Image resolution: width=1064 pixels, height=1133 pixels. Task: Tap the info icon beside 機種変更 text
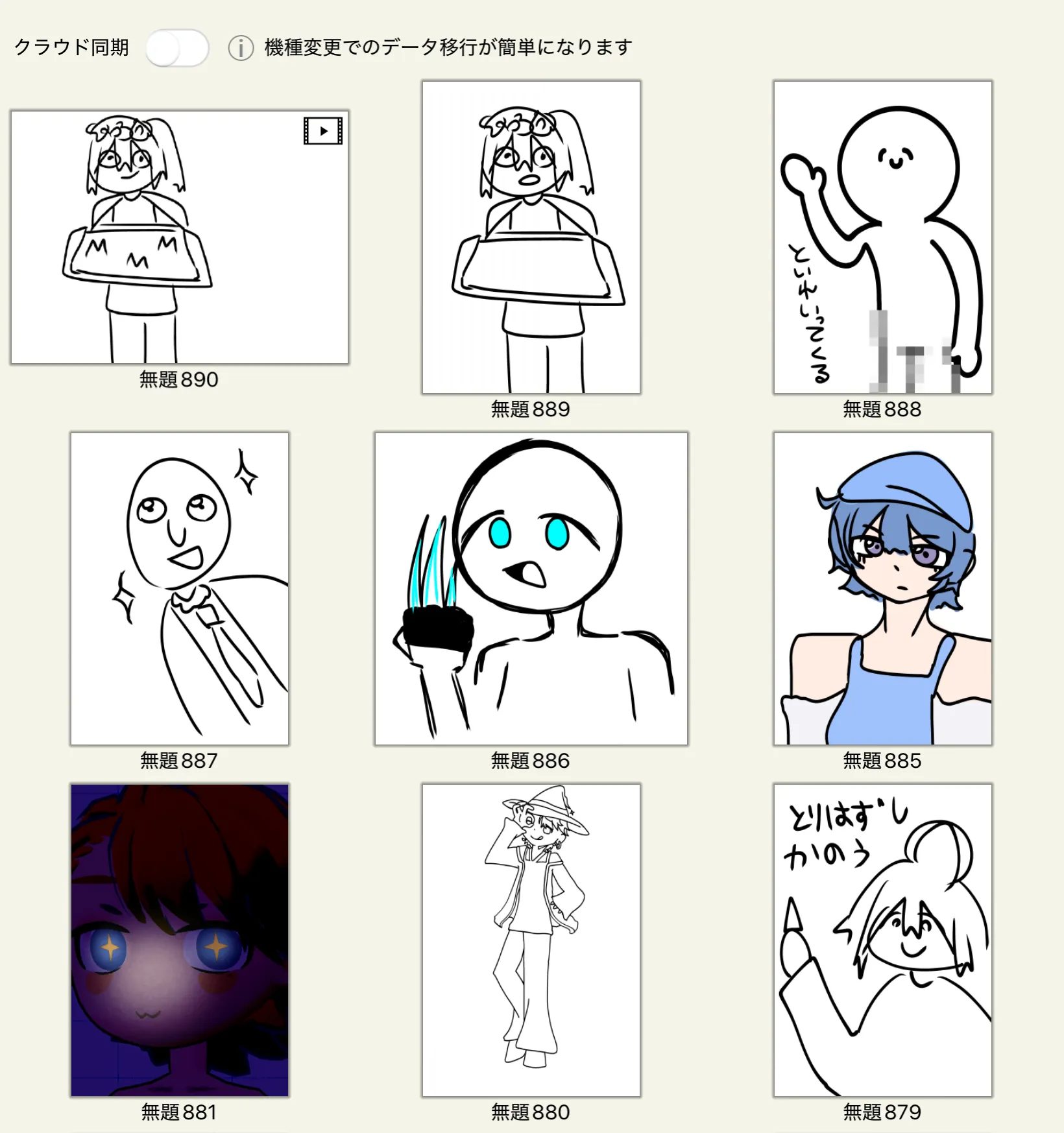[241, 48]
